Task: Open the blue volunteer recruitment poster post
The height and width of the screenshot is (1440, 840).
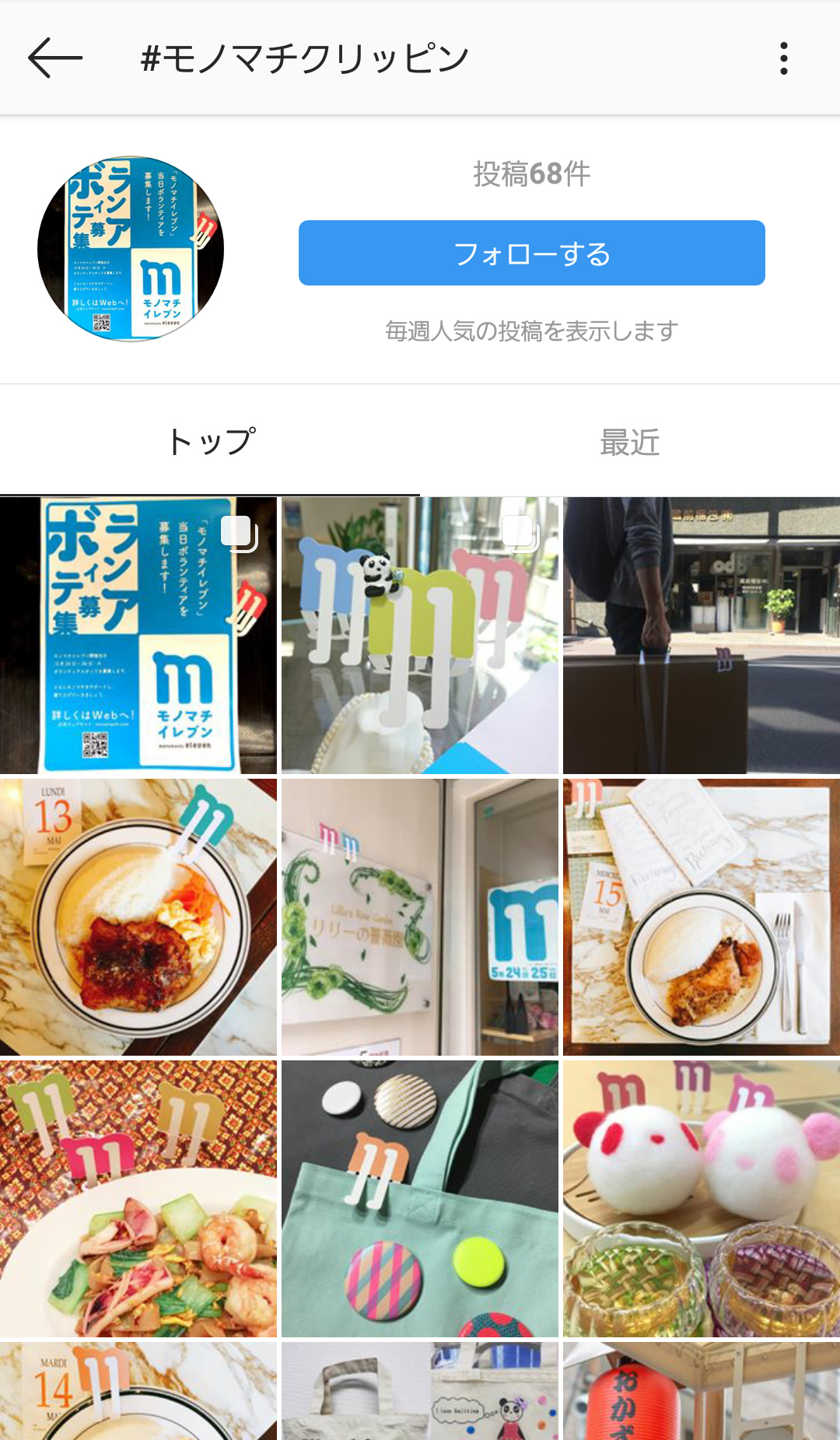Action: (x=138, y=635)
